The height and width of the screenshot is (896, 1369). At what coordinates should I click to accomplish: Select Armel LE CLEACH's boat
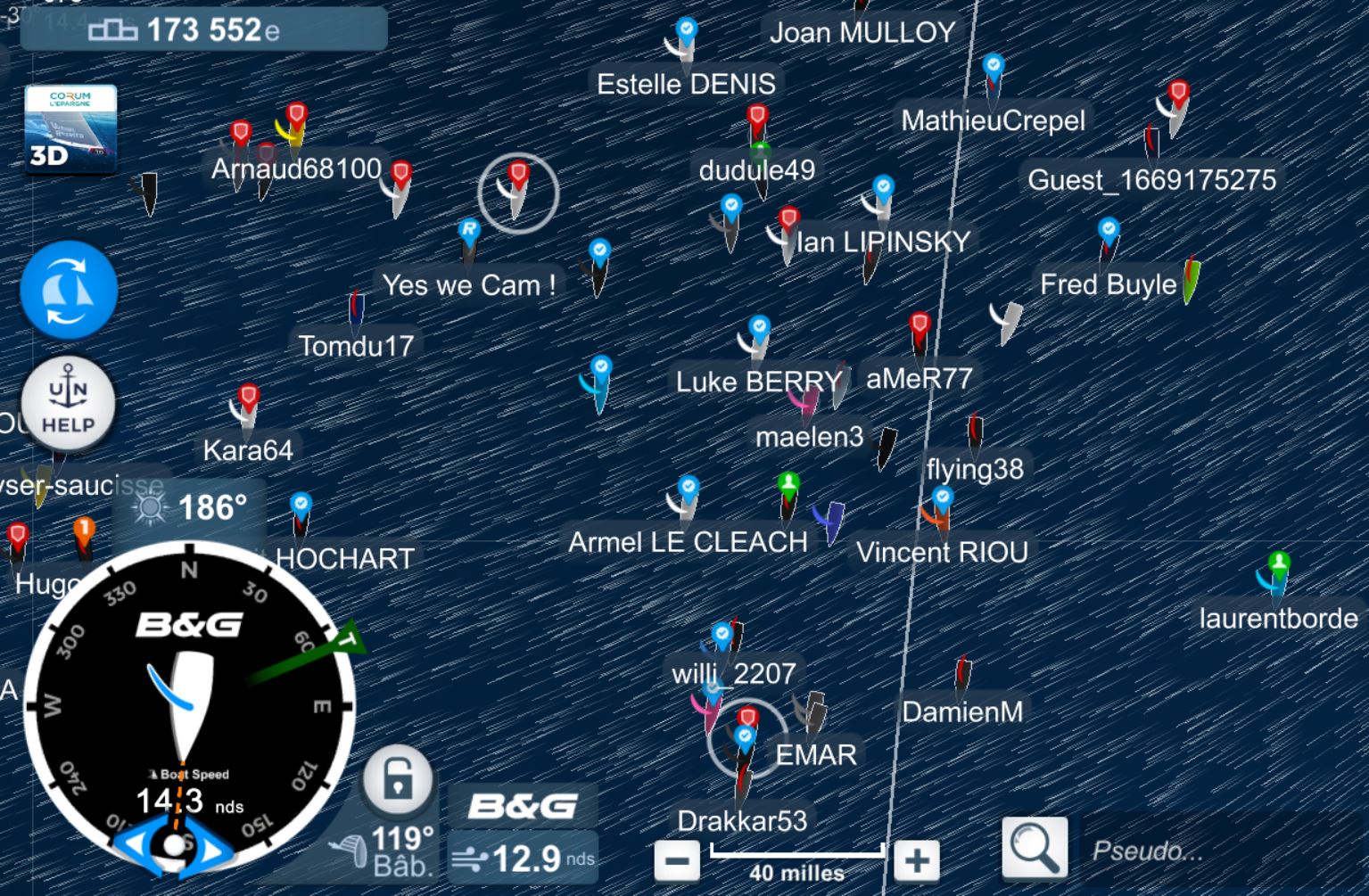point(687,501)
